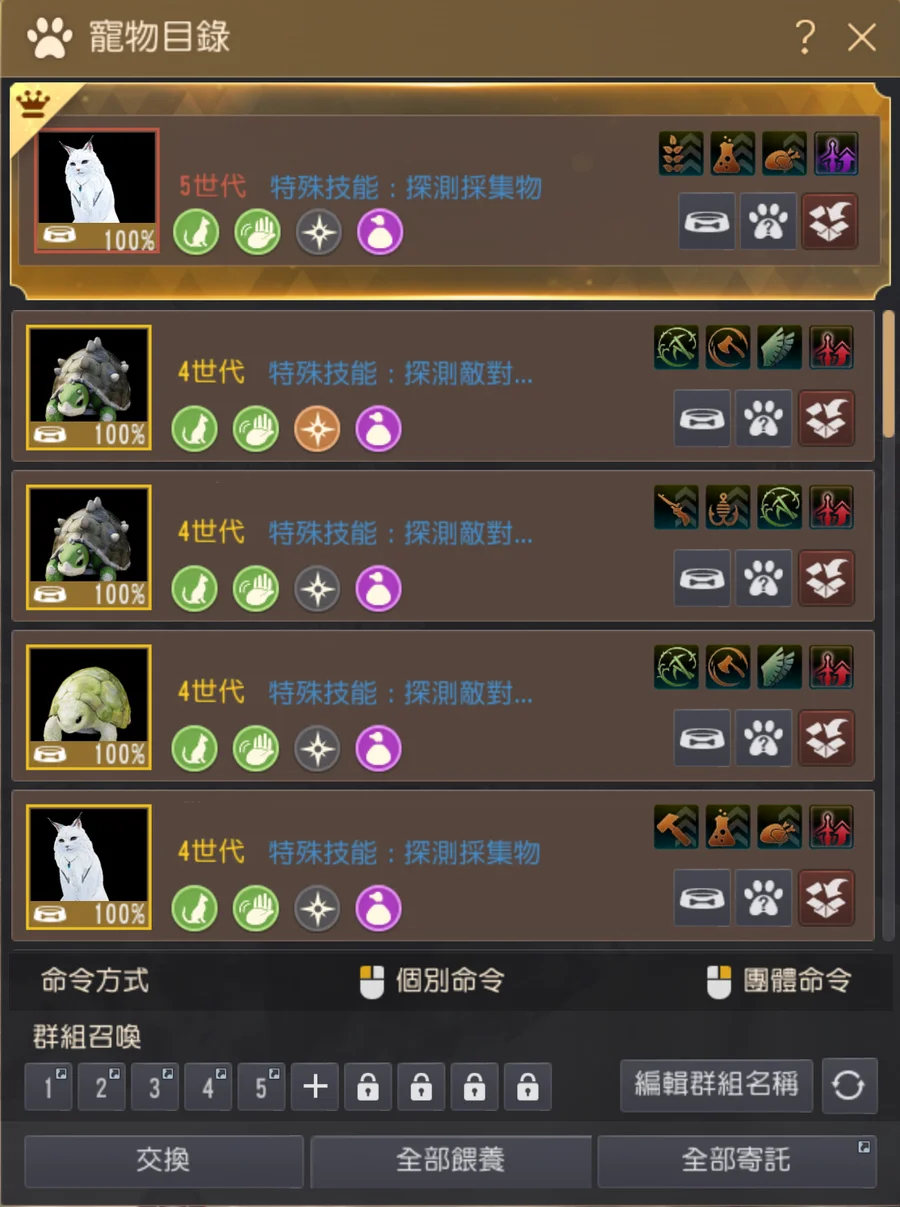Tap the paw question icon of 5世代 cat
Image resolution: width=900 pixels, height=1207 pixels.
768,221
